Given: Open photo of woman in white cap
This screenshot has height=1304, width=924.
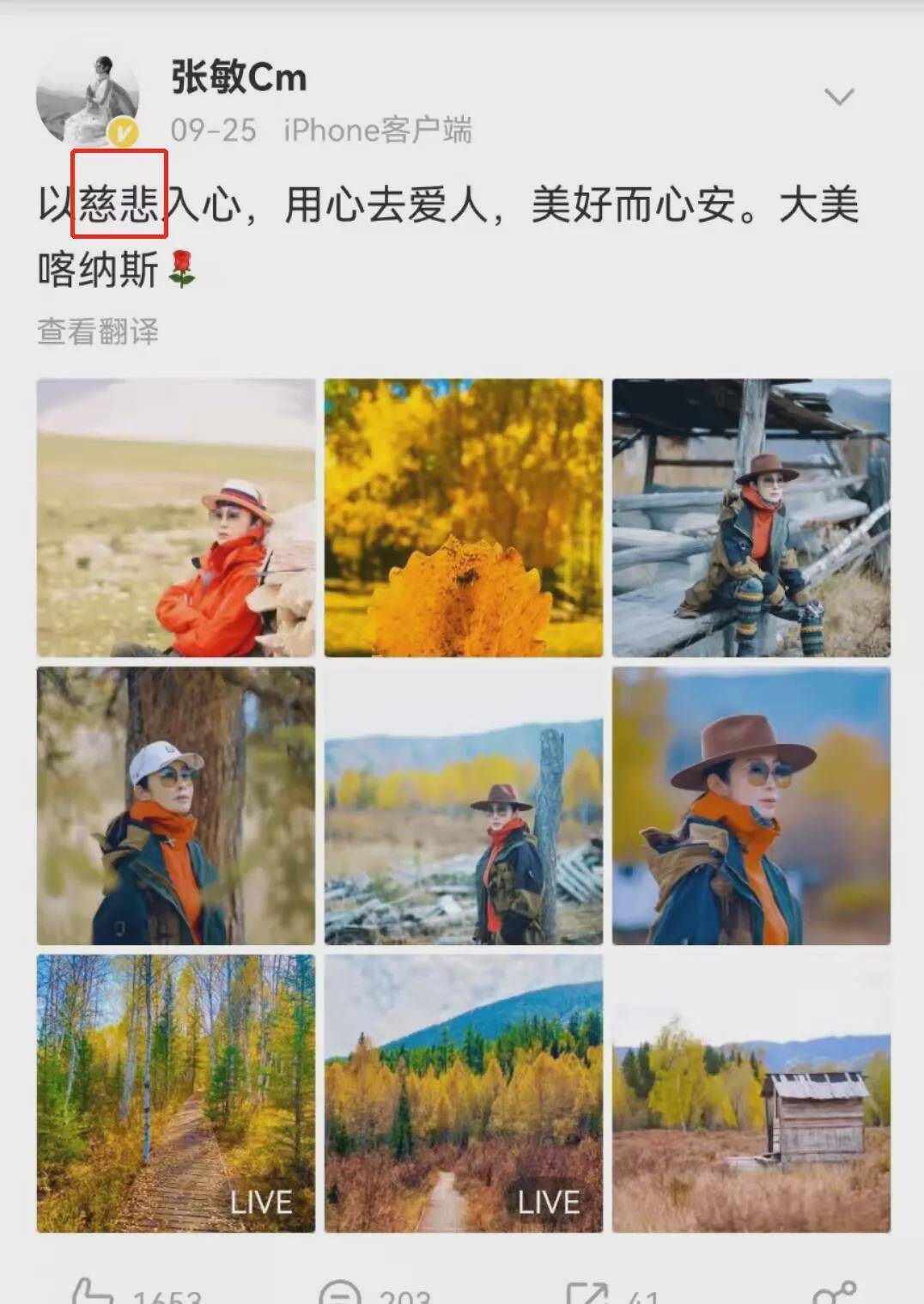Looking at the screenshot, I should coord(176,806).
